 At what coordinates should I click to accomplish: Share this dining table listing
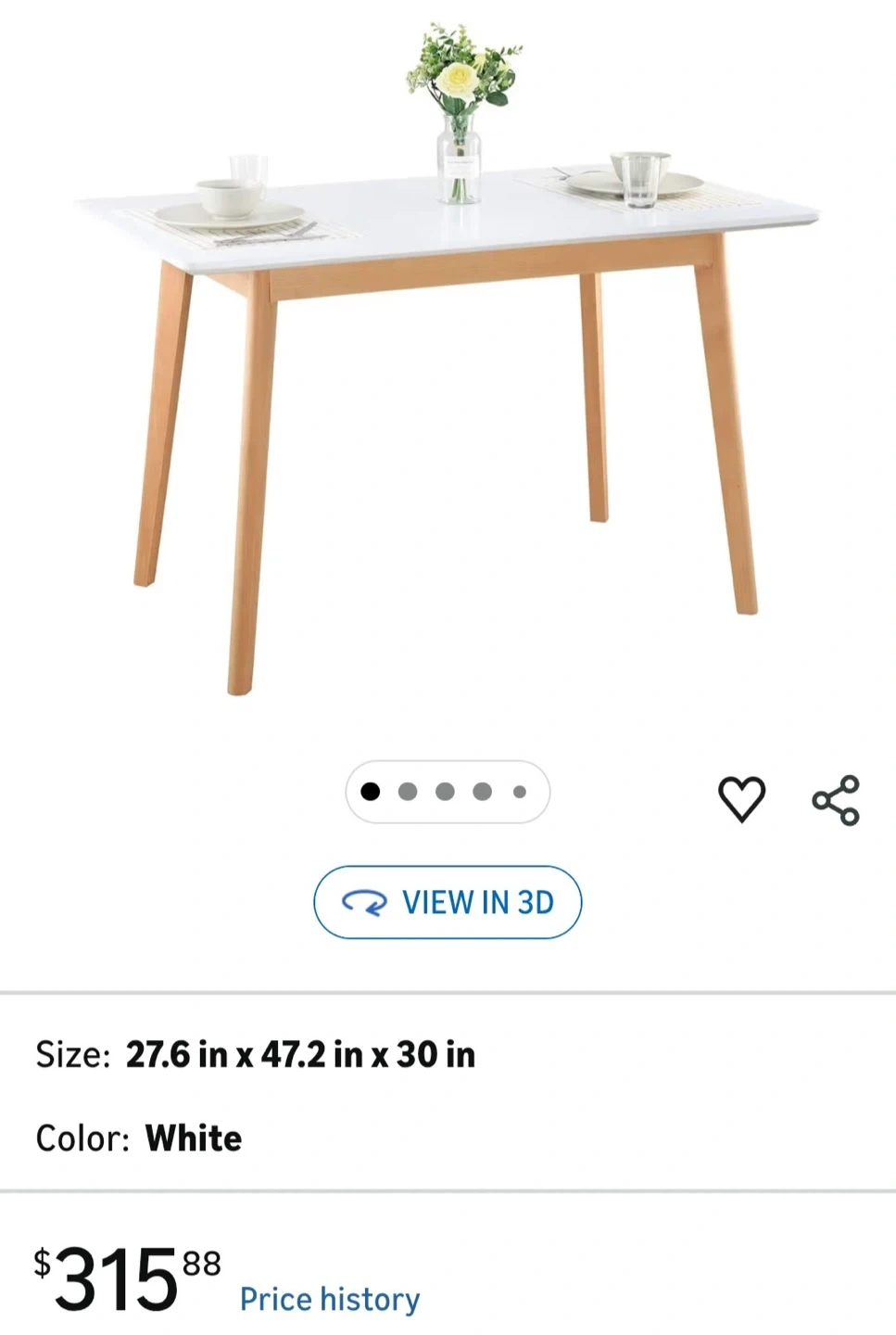click(x=836, y=800)
